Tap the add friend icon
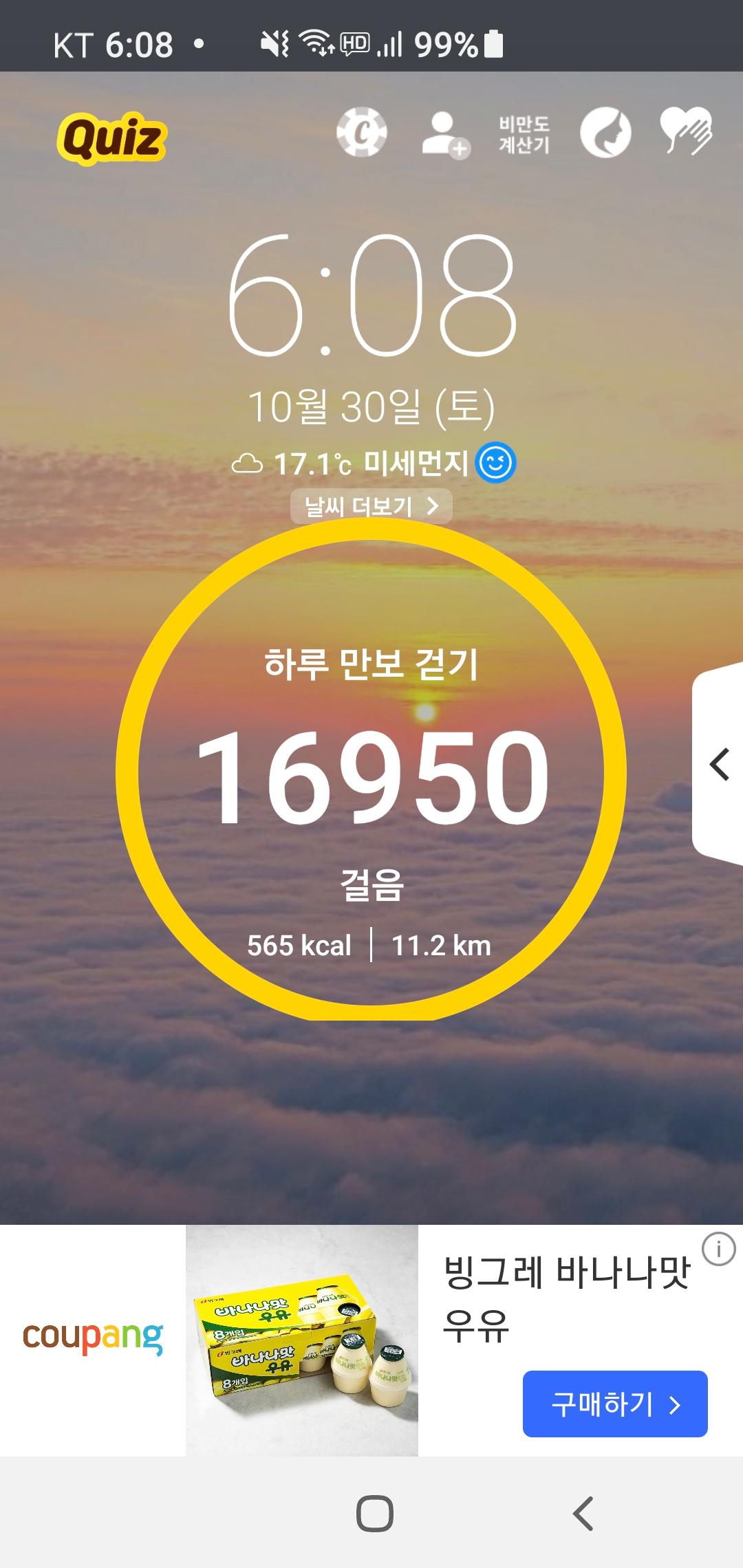Viewport: 743px width, 1568px height. click(x=444, y=134)
